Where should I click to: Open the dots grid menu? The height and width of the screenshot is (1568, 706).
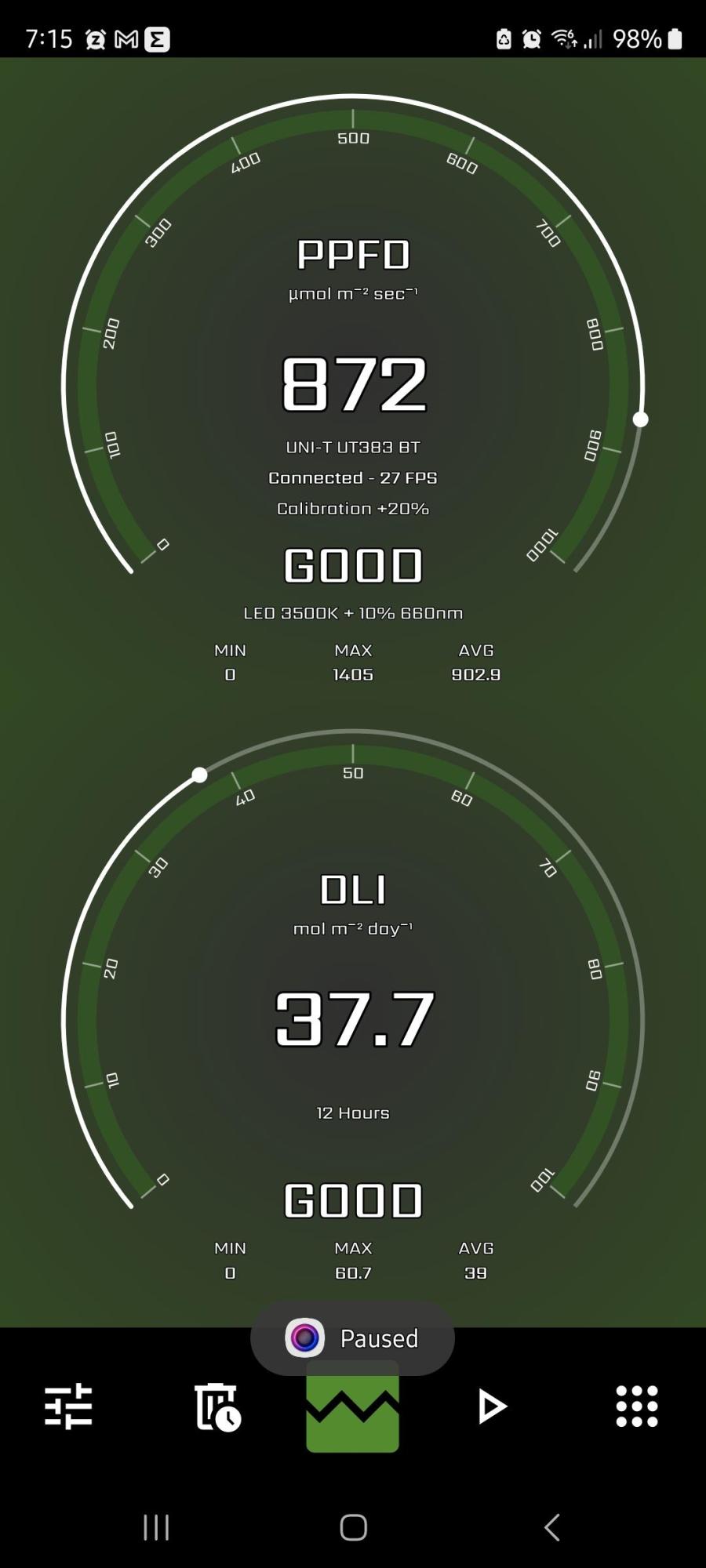(x=636, y=1406)
